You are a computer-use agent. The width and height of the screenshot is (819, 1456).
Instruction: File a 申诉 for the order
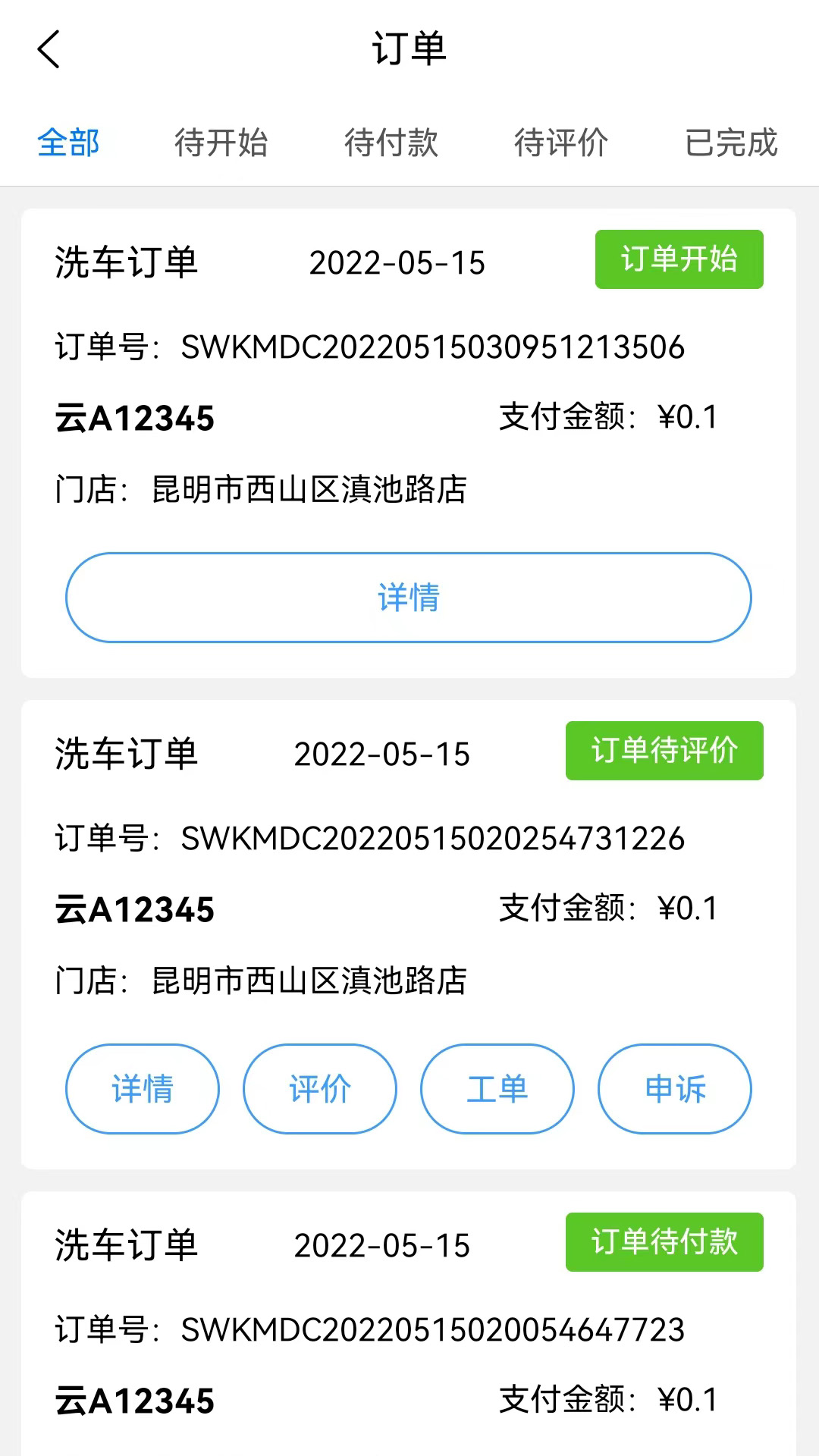[675, 1089]
